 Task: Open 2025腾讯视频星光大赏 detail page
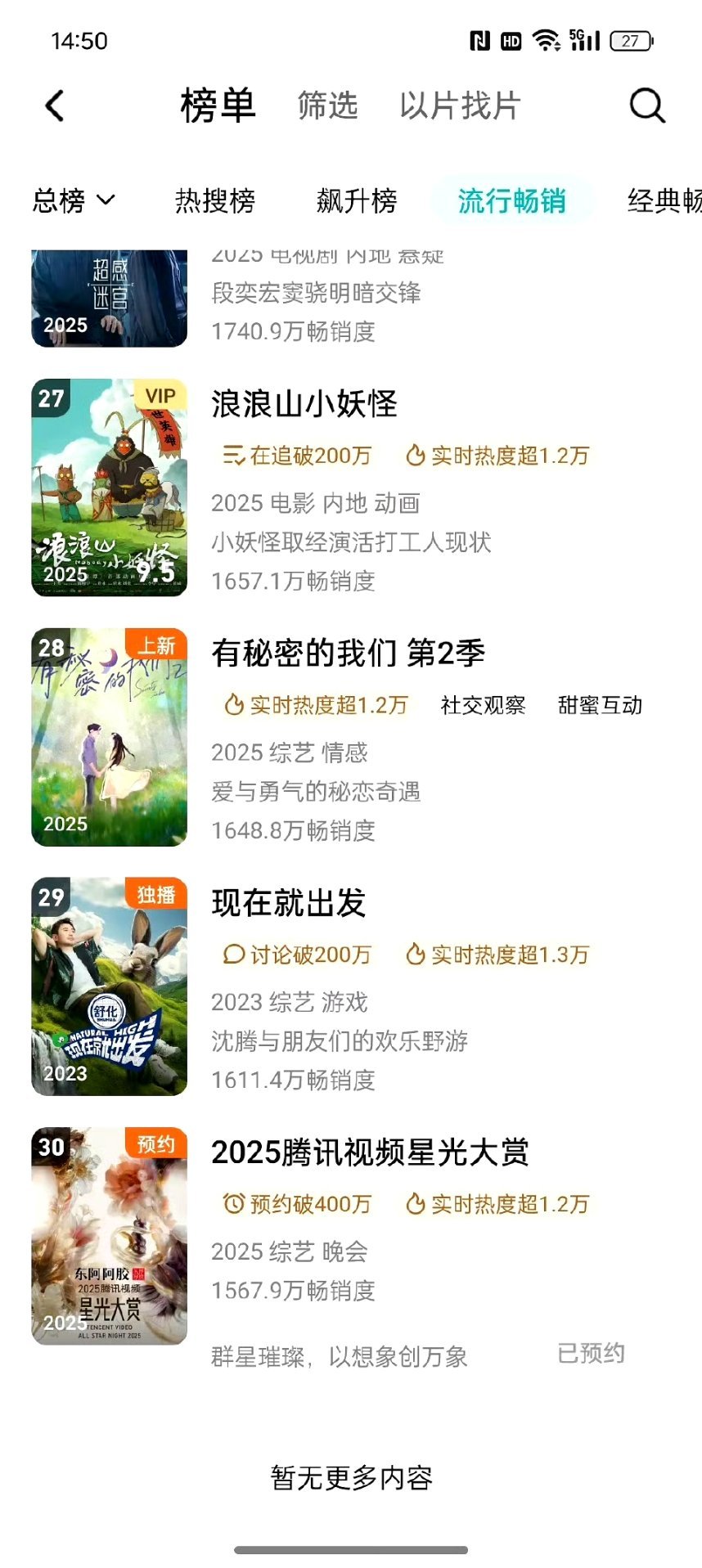click(x=370, y=1153)
